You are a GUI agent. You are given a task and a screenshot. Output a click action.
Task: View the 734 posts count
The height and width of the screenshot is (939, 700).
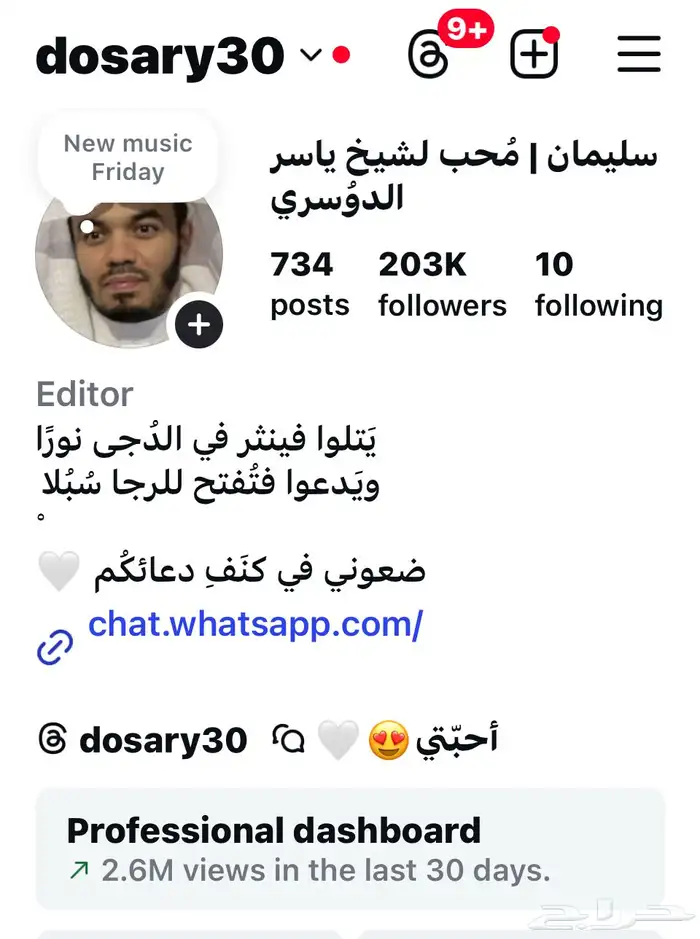point(309,284)
